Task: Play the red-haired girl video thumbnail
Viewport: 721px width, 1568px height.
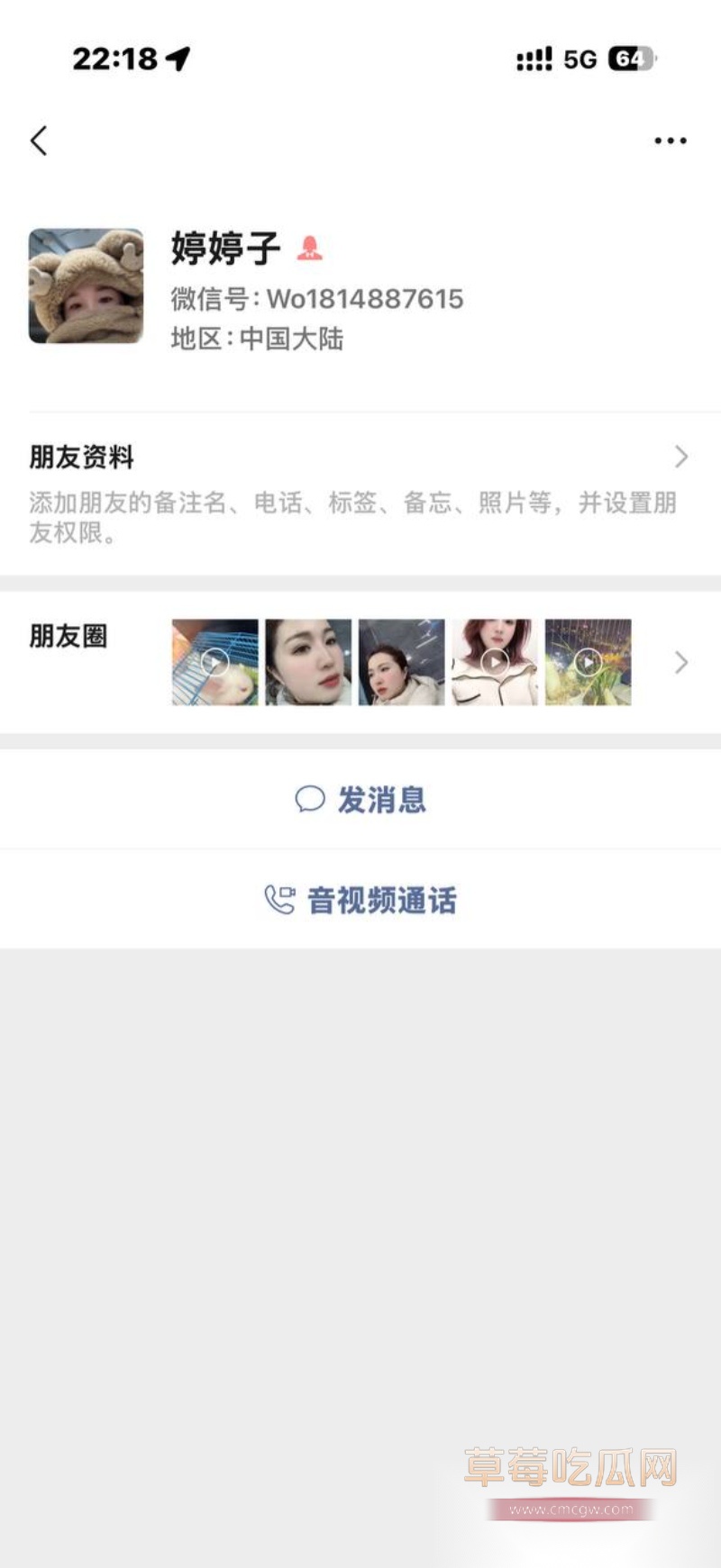Action: tap(495, 661)
